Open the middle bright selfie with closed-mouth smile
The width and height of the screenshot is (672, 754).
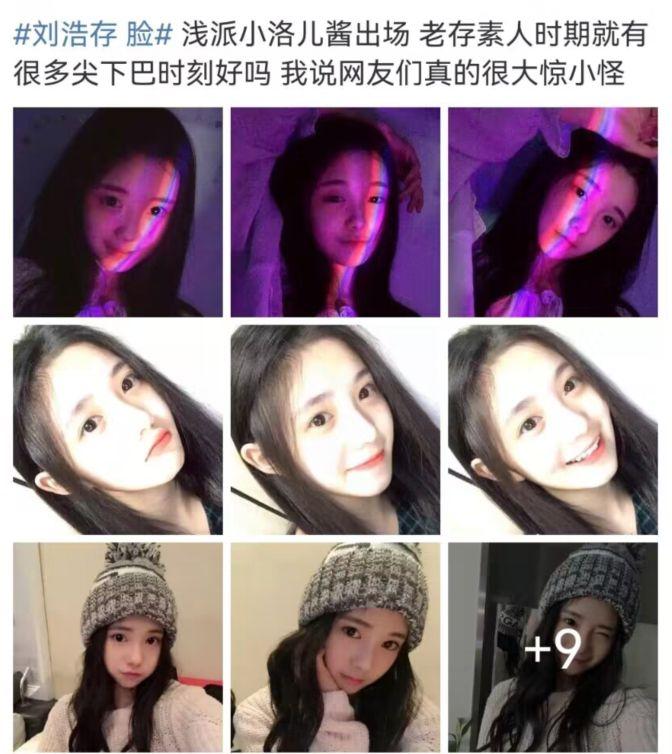tap(335, 430)
